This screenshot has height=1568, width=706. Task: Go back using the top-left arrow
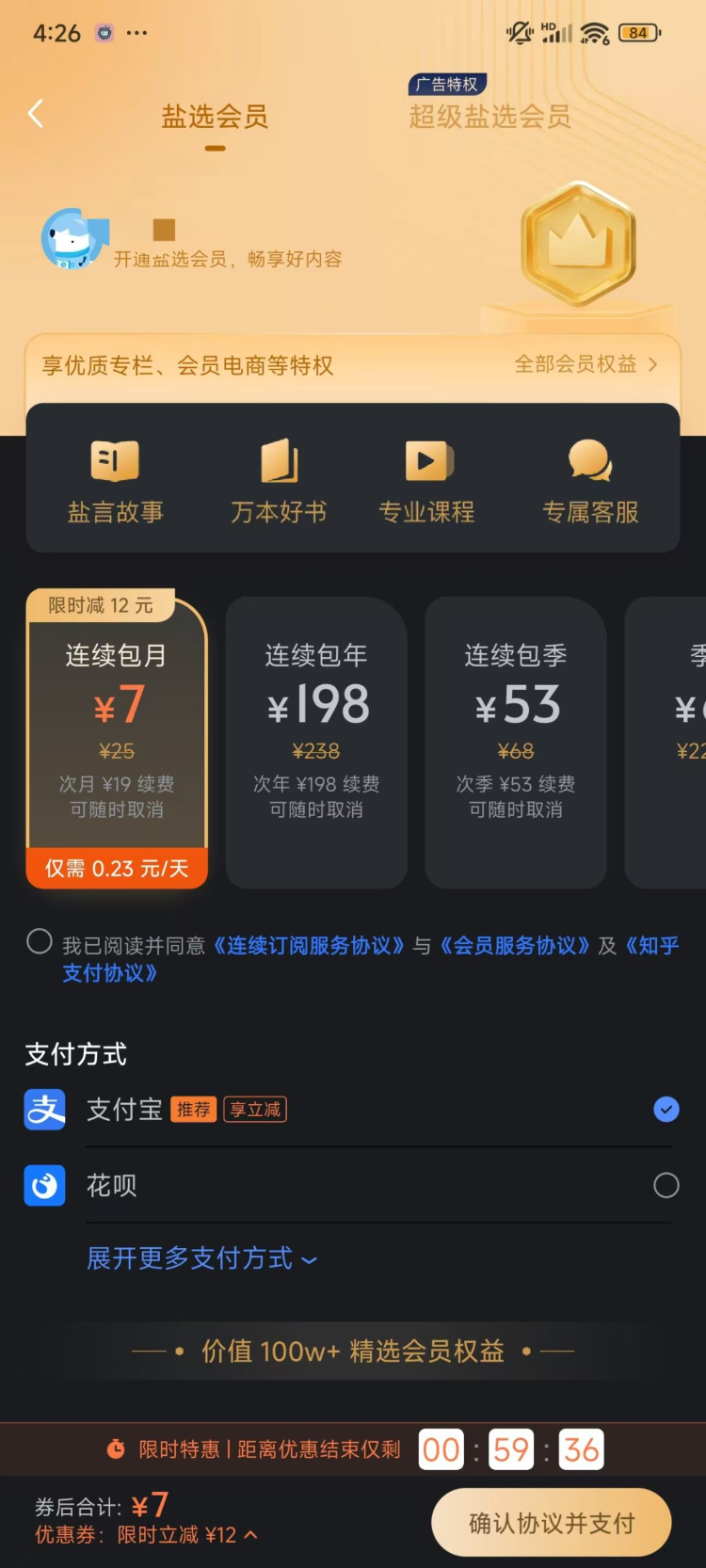tap(36, 114)
